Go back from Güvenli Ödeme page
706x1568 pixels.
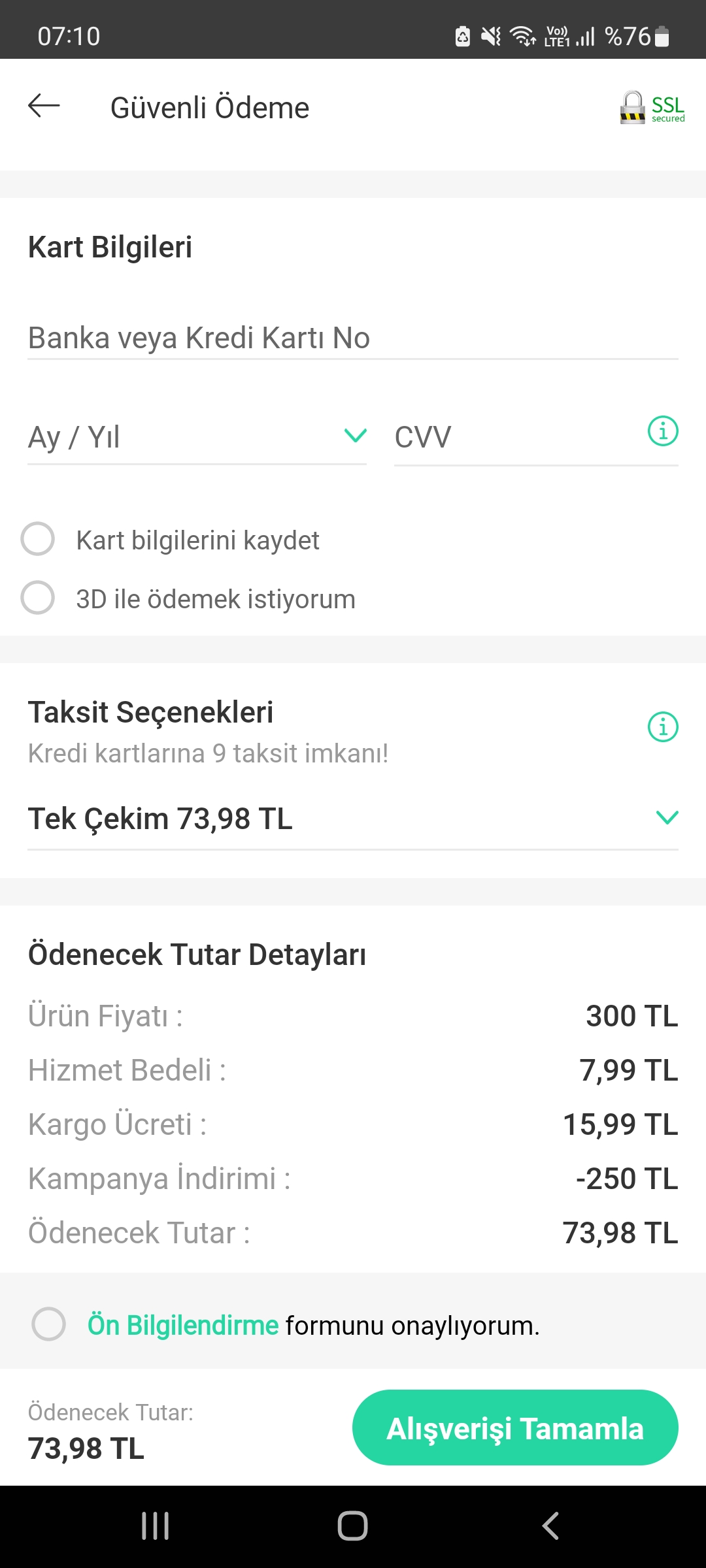[44, 106]
